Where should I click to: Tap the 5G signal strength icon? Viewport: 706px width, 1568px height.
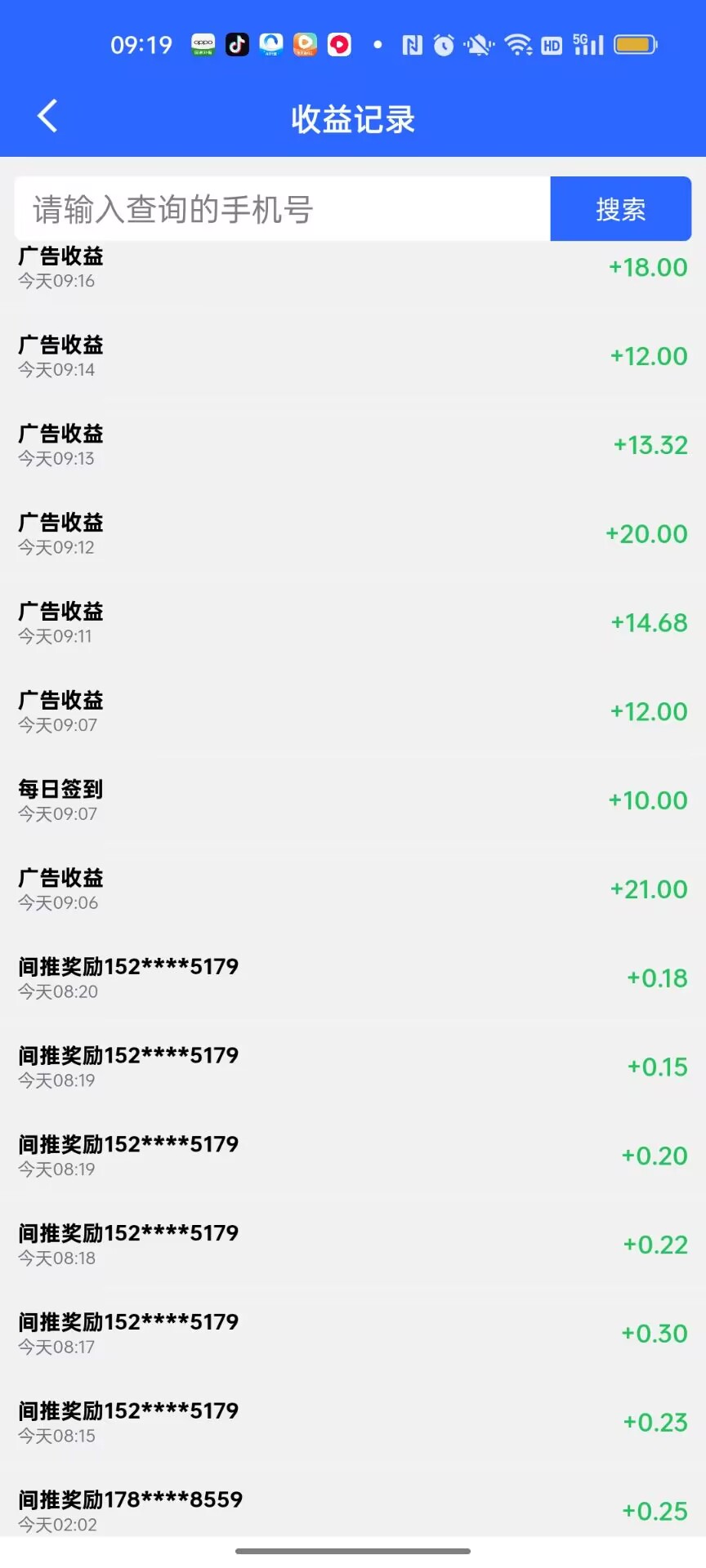[586, 45]
